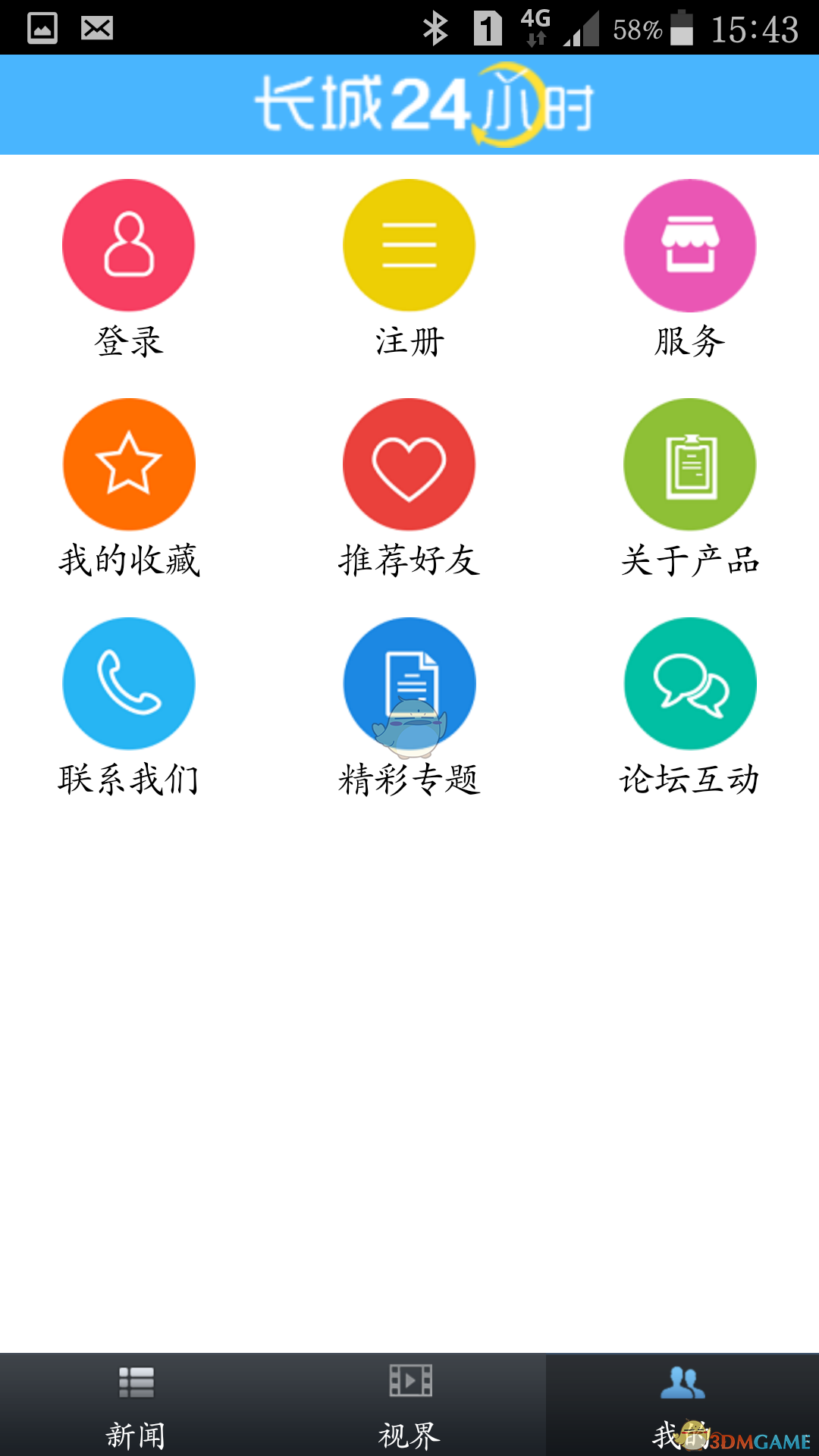Tap the 联系我们 phone icon

click(129, 682)
